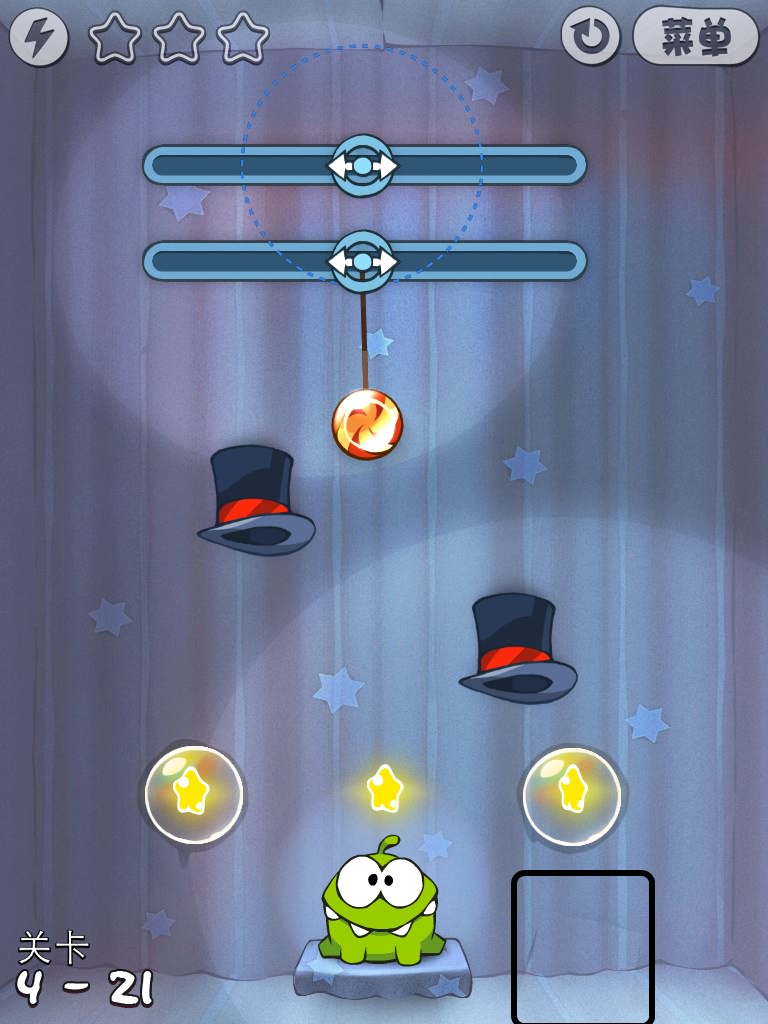Image resolution: width=768 pixels, height=1024 pixels.
Task: Tap the lightning bolt power-up icon
Action: pyautogui.click(x=38, y=38)
